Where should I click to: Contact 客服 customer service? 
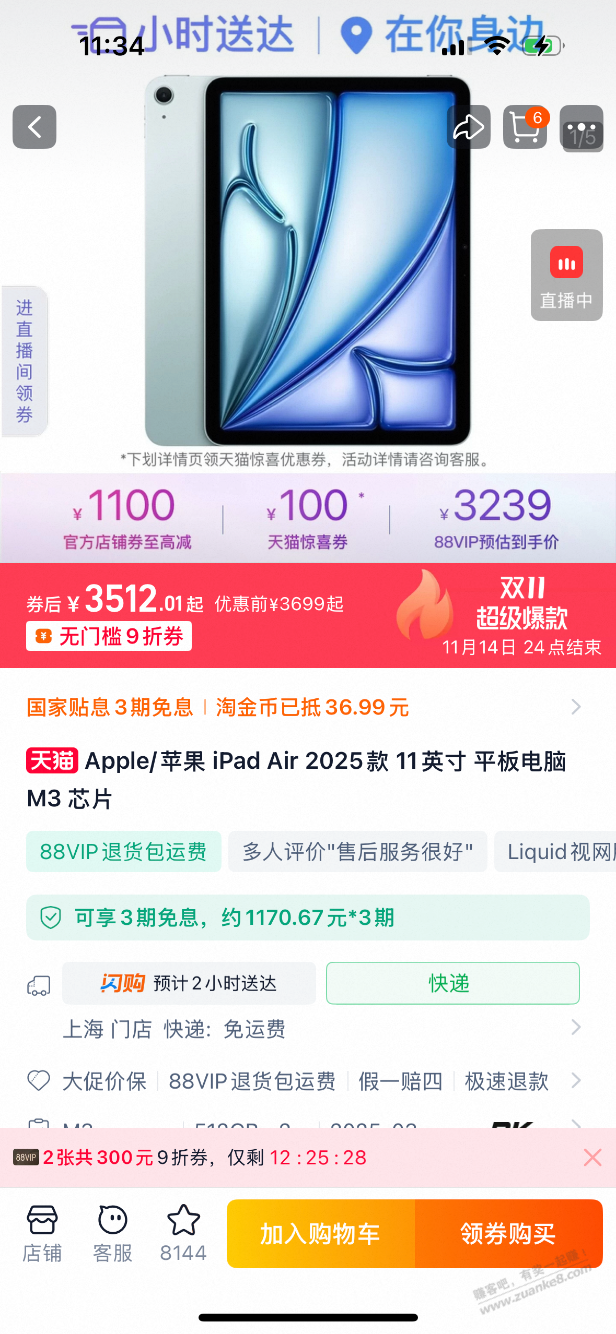[112, 1234]
